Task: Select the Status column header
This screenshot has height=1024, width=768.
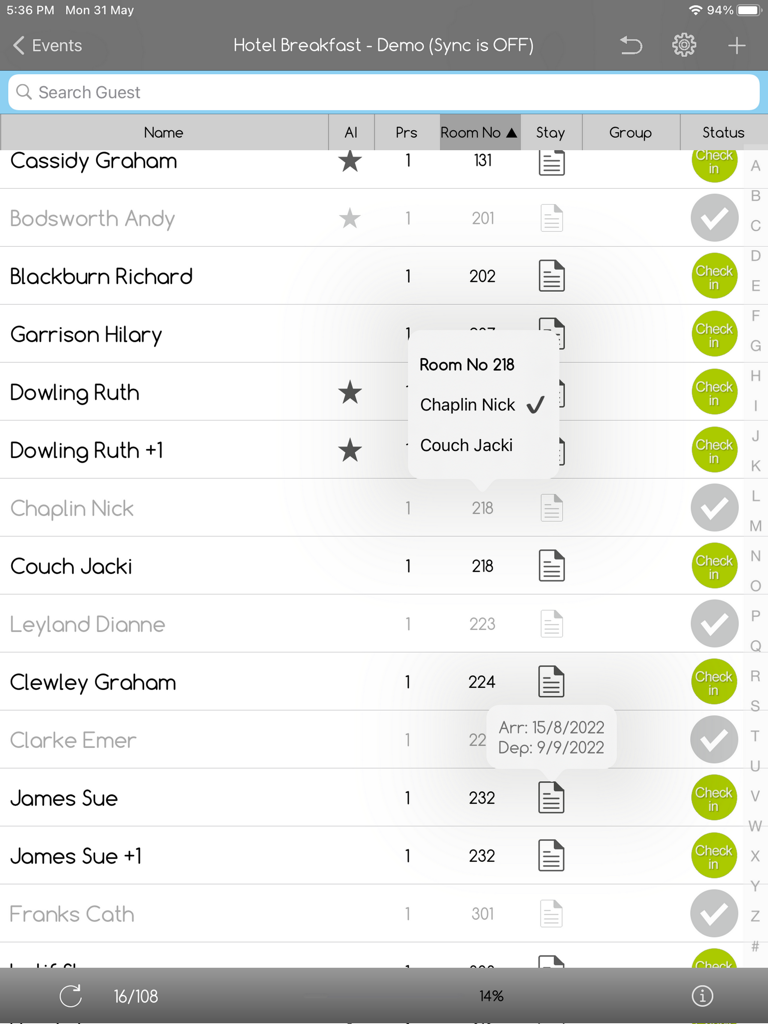Action: pyautogui.click(x=724, y=132)
